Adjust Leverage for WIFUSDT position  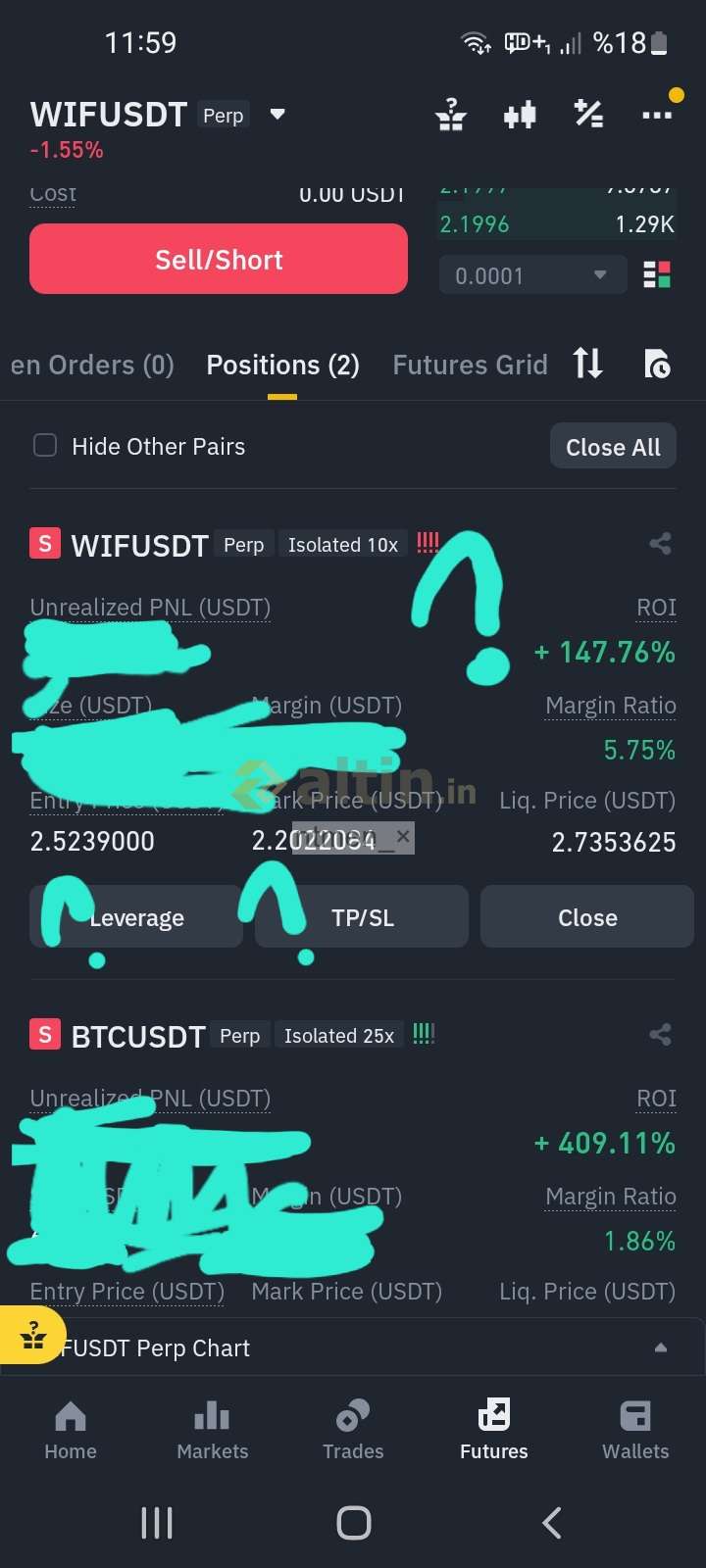coord(136,917)
